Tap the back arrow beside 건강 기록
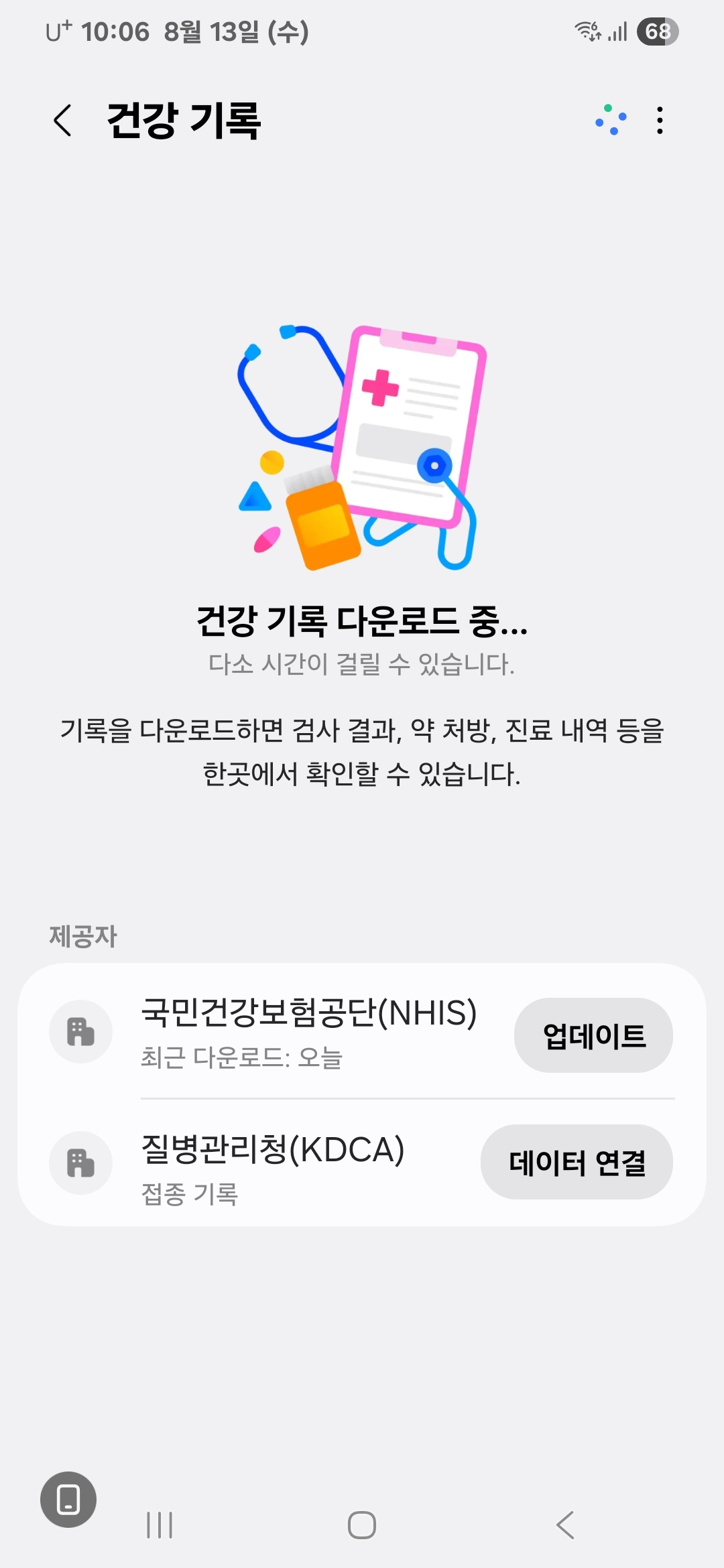This screenshot has width=724, height=1568. (x=62, y=120)
